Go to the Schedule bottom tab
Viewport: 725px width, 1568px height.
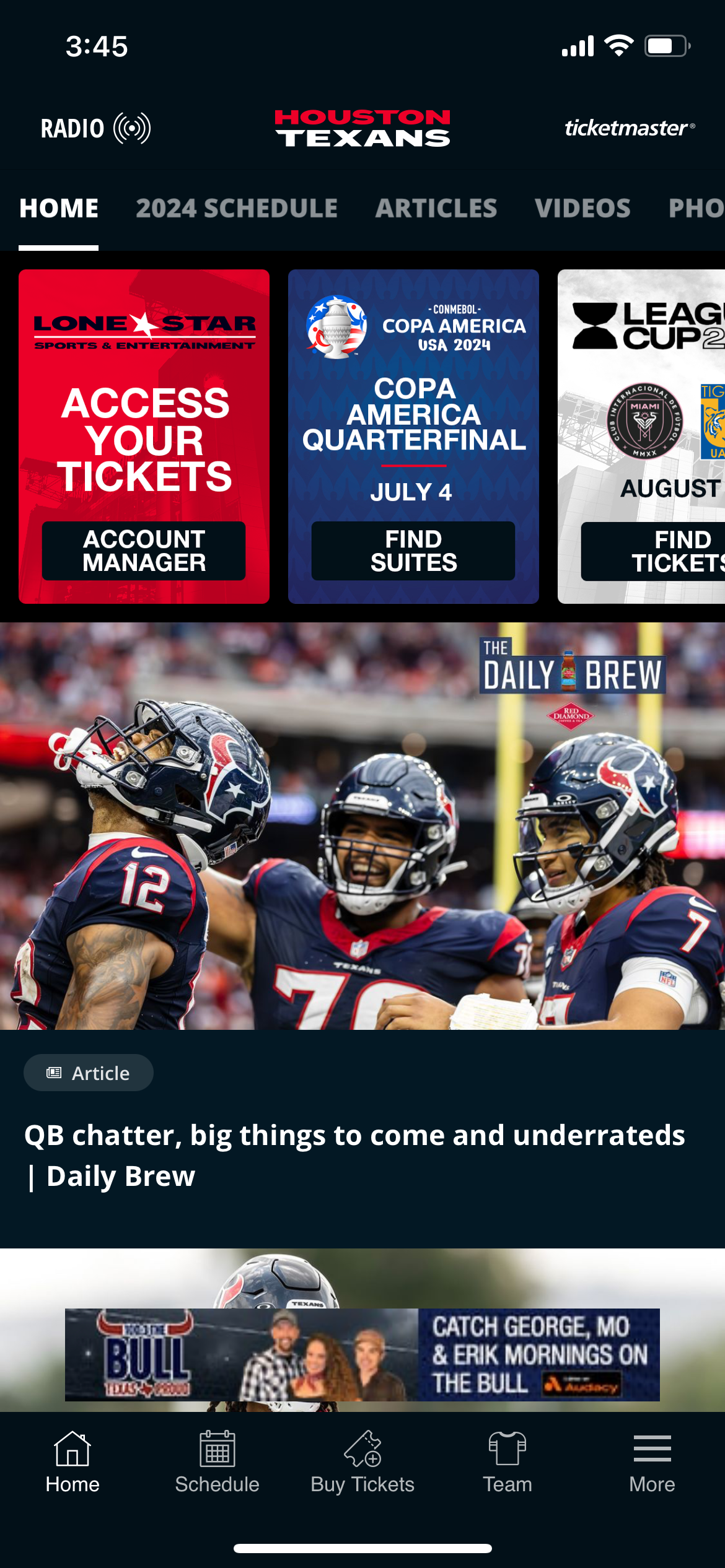pyautogui.click(x=217, y=1461)
